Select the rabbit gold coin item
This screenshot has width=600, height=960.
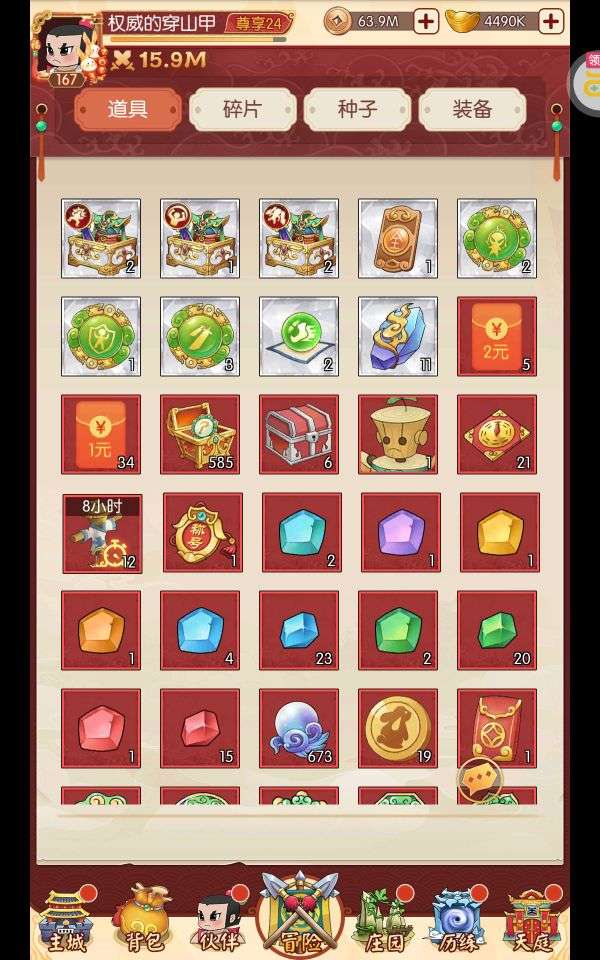398,728
